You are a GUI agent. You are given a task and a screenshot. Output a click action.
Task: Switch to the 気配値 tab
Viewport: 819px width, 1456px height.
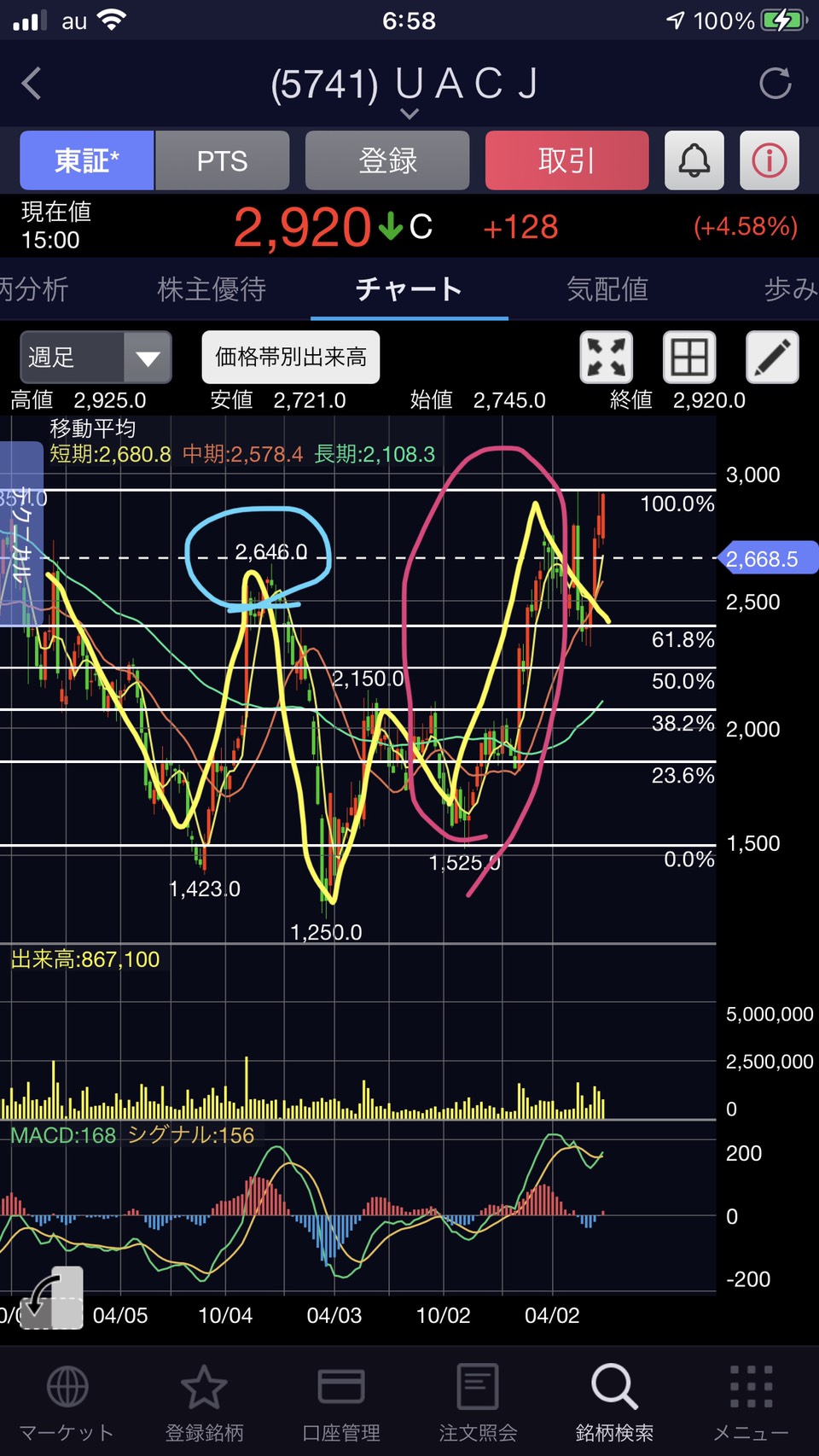607,289
